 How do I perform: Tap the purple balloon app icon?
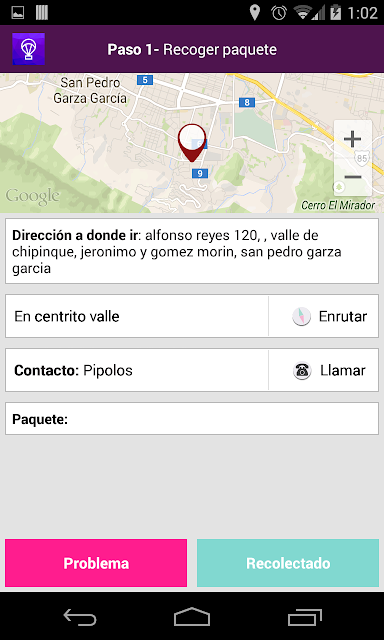[29, 49]
